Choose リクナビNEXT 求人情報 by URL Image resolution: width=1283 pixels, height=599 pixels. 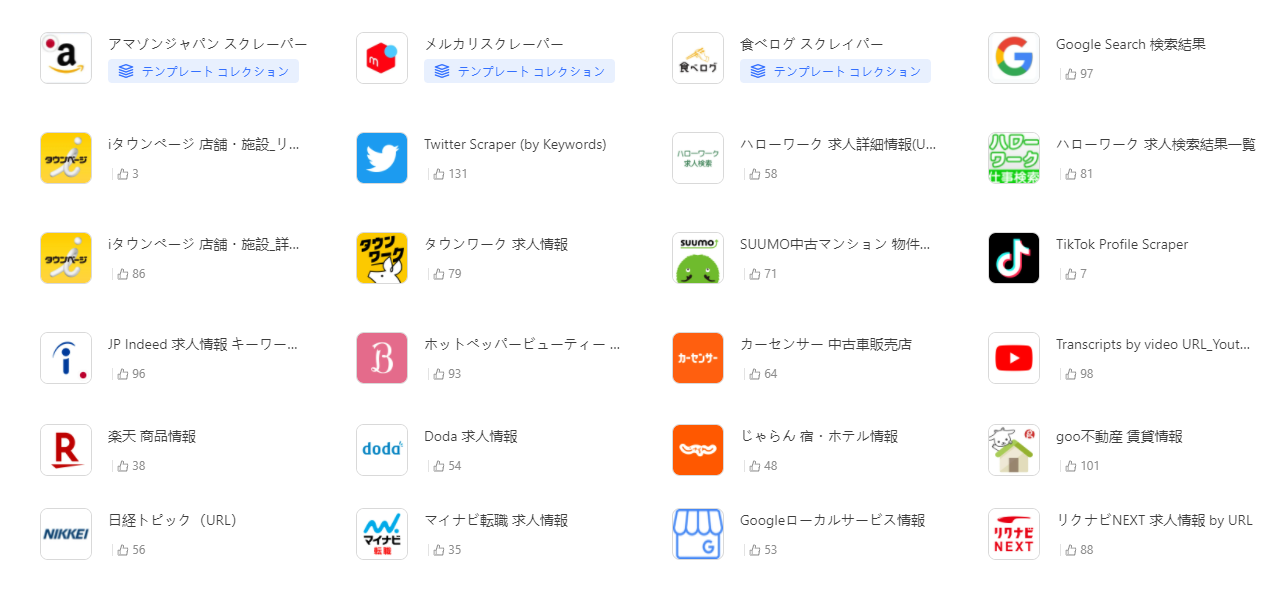pyautogui.click(x=1153, y=521)
